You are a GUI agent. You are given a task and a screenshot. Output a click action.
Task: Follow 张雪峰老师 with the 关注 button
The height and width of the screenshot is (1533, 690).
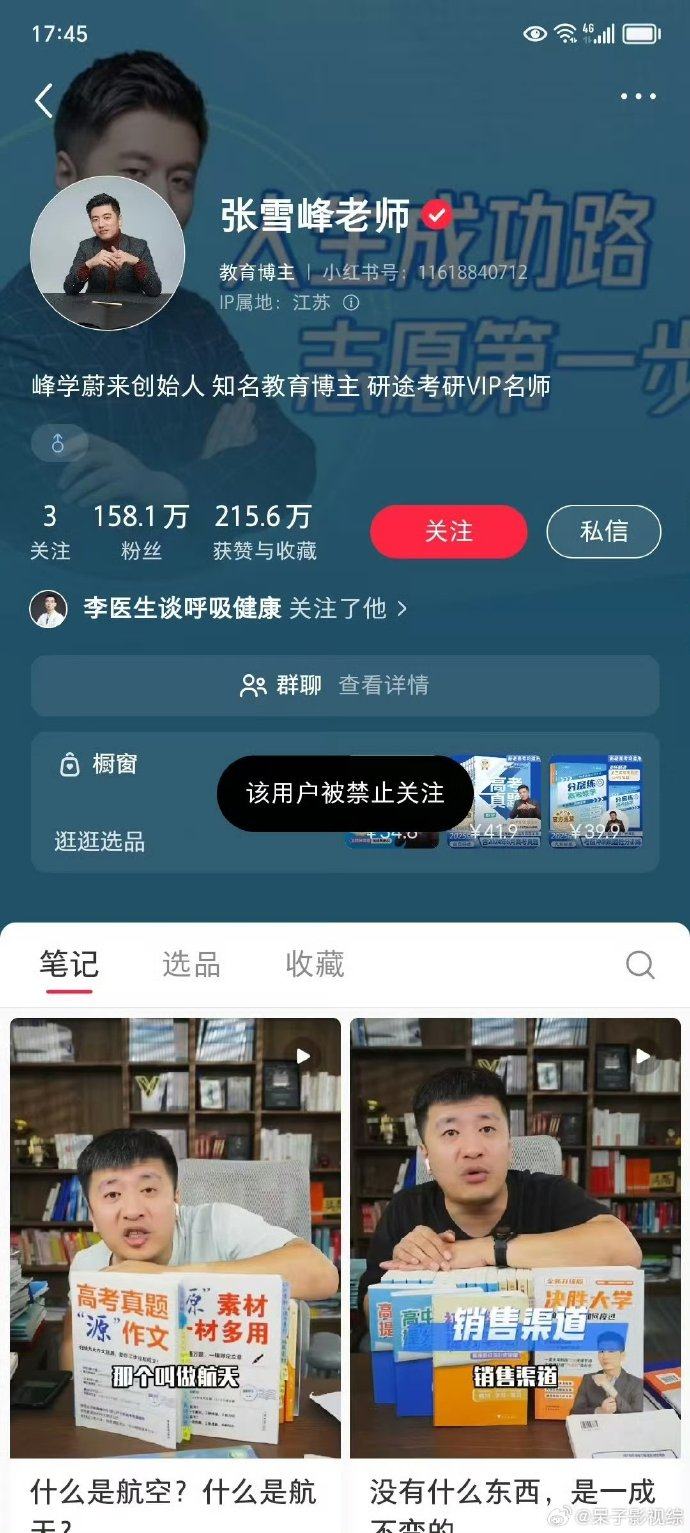tap(448, 531)
